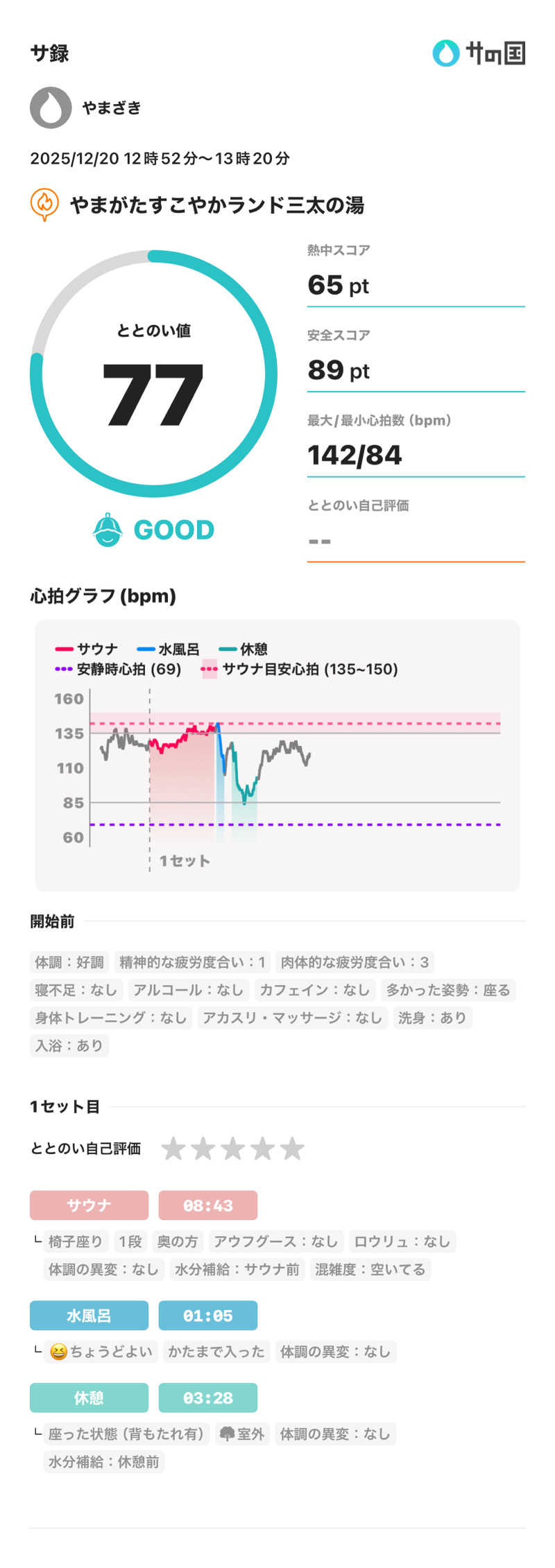Click the 水風呂 01:05 time button
This screenshot has height=1568, width=555.
click(x=208, y=1315)
